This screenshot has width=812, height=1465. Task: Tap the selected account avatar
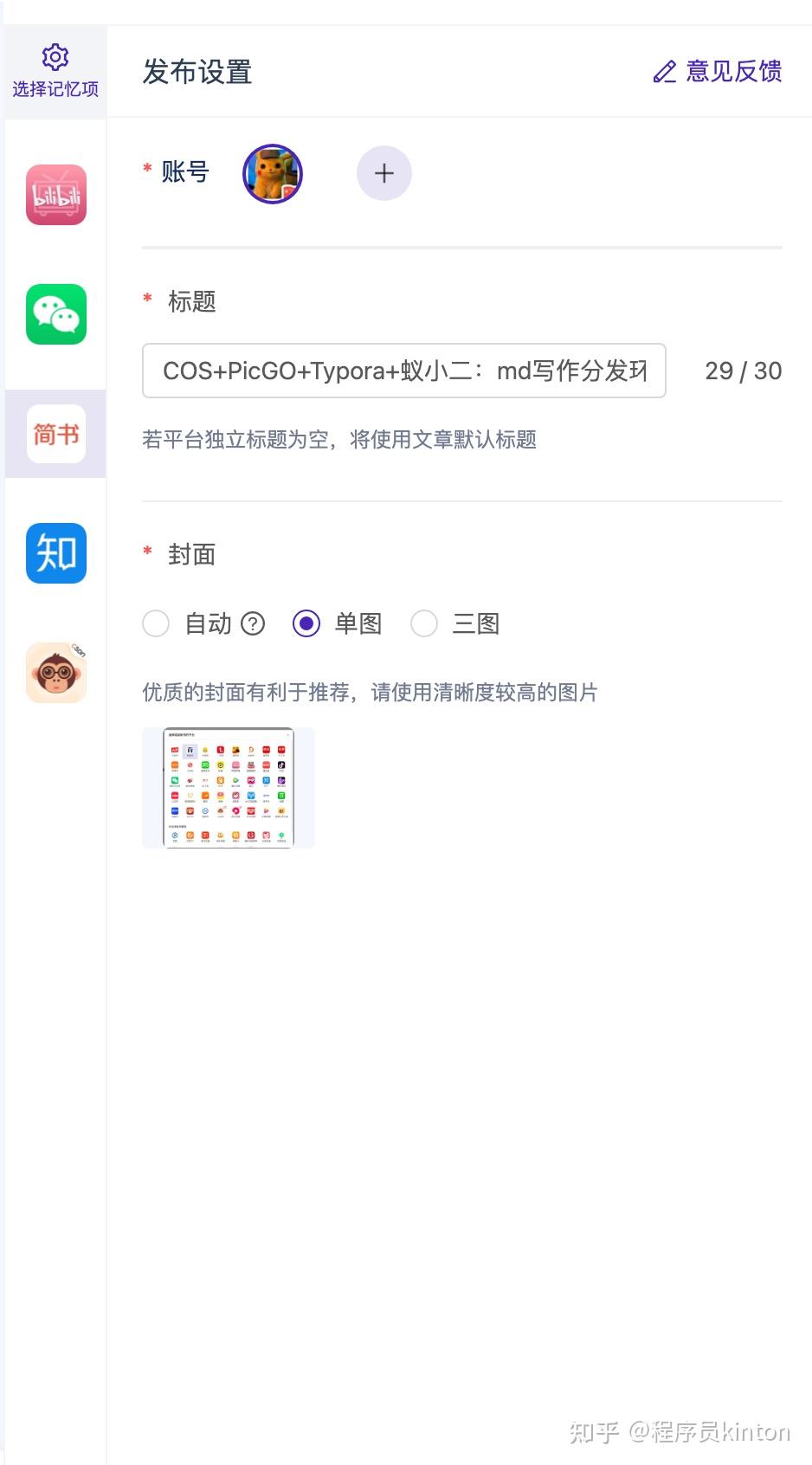pos(273,174)
